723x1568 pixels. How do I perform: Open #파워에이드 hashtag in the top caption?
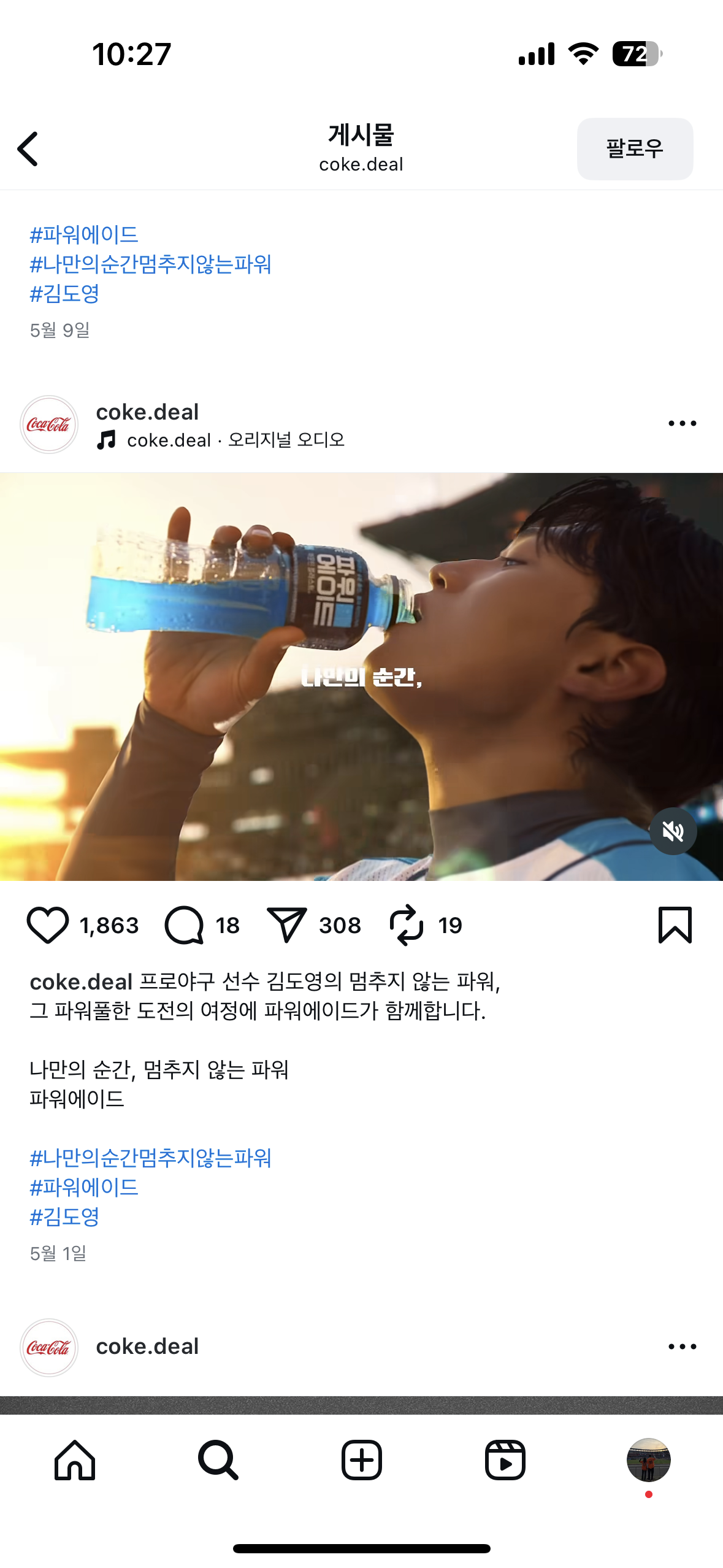coord(85,234)
